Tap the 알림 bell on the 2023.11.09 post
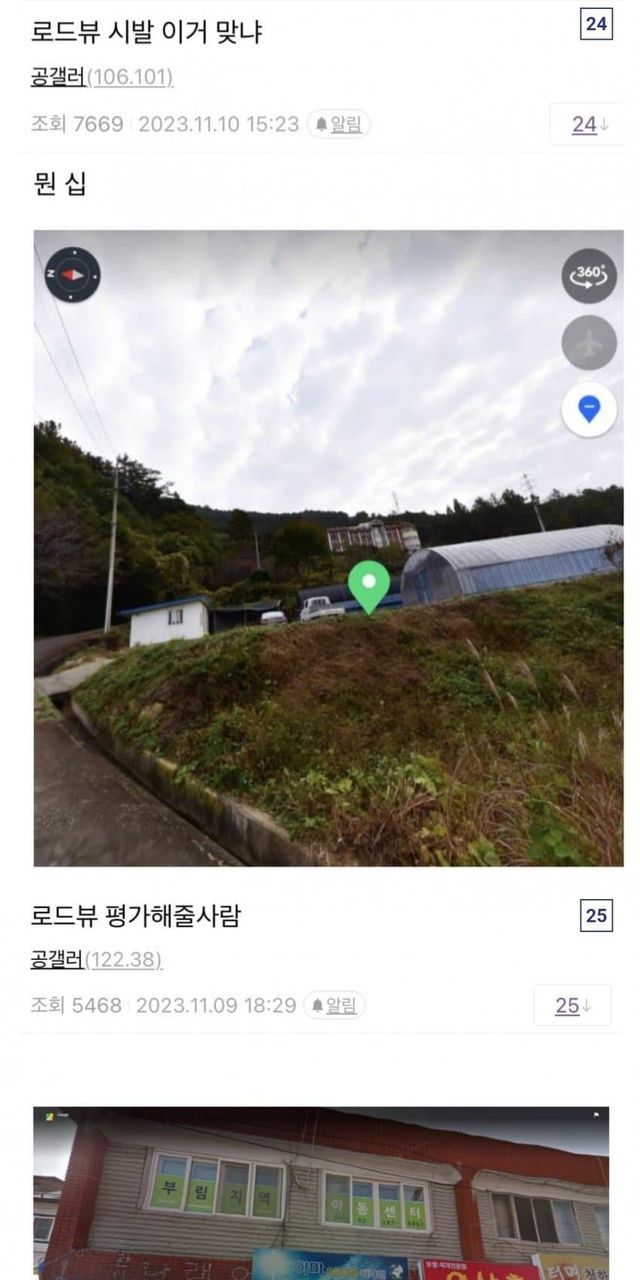640x1280 pixels. click(334, 1005)
